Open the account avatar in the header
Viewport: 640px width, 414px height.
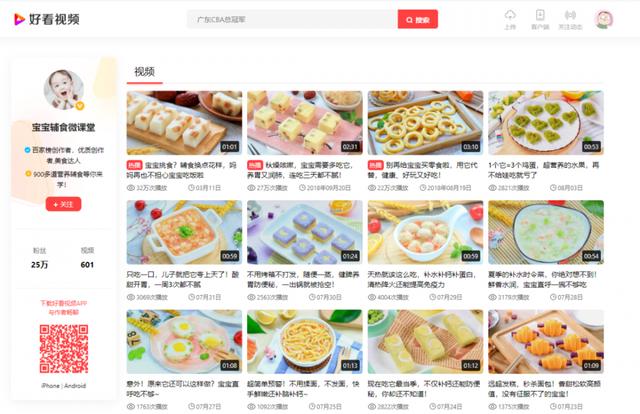point(604,19)
